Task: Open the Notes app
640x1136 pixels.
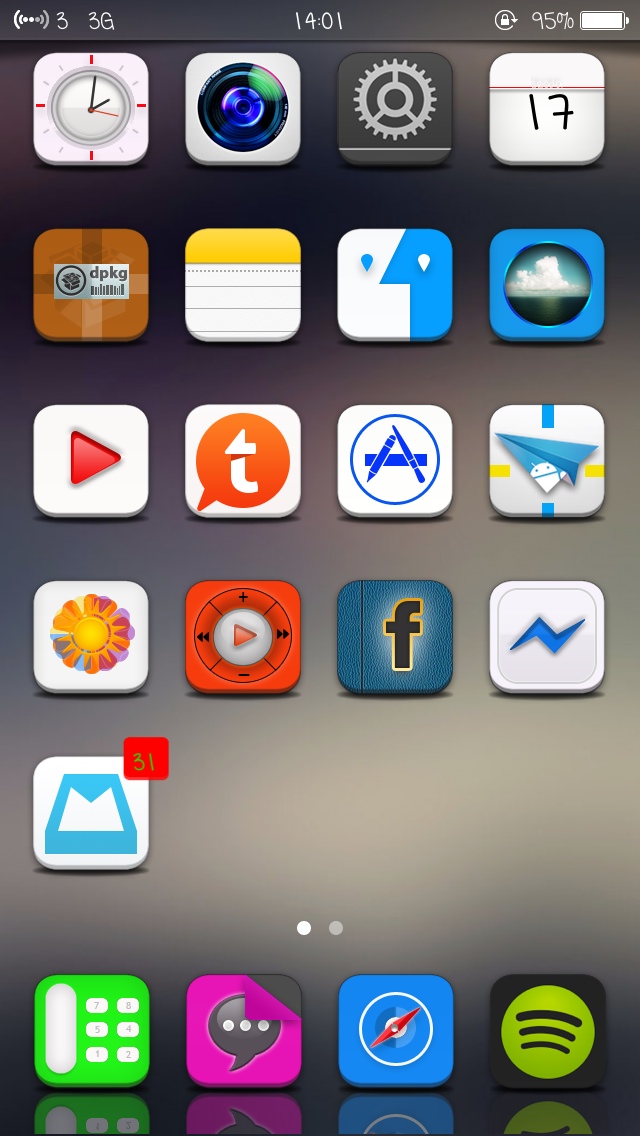Action: click(x=243, y=284)
